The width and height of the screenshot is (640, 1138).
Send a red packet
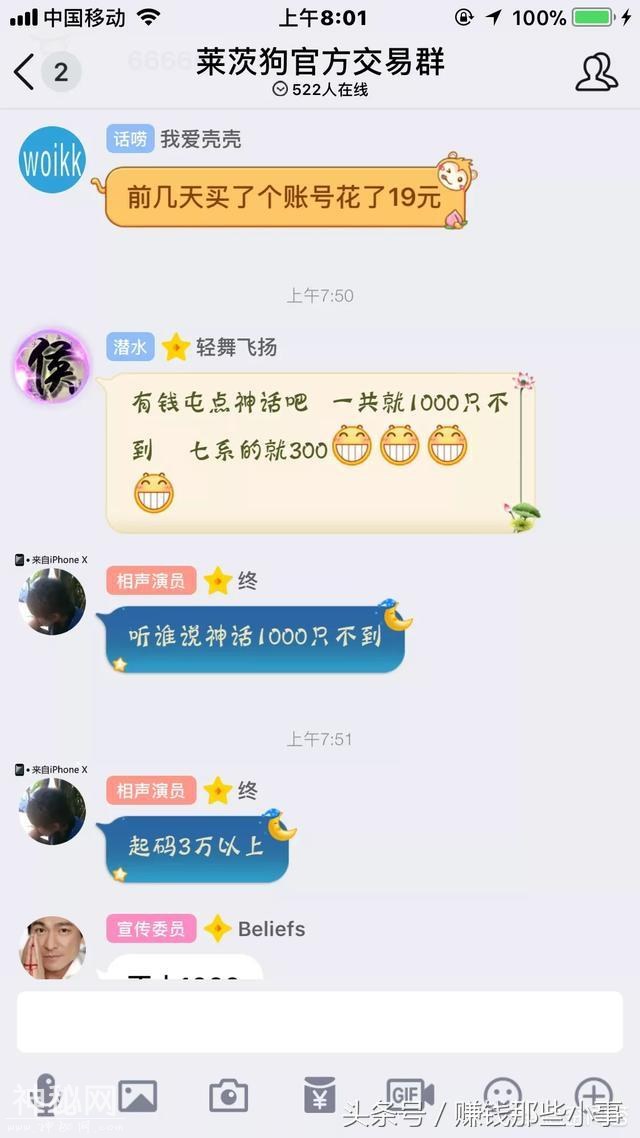click(x=320, y=1096)
